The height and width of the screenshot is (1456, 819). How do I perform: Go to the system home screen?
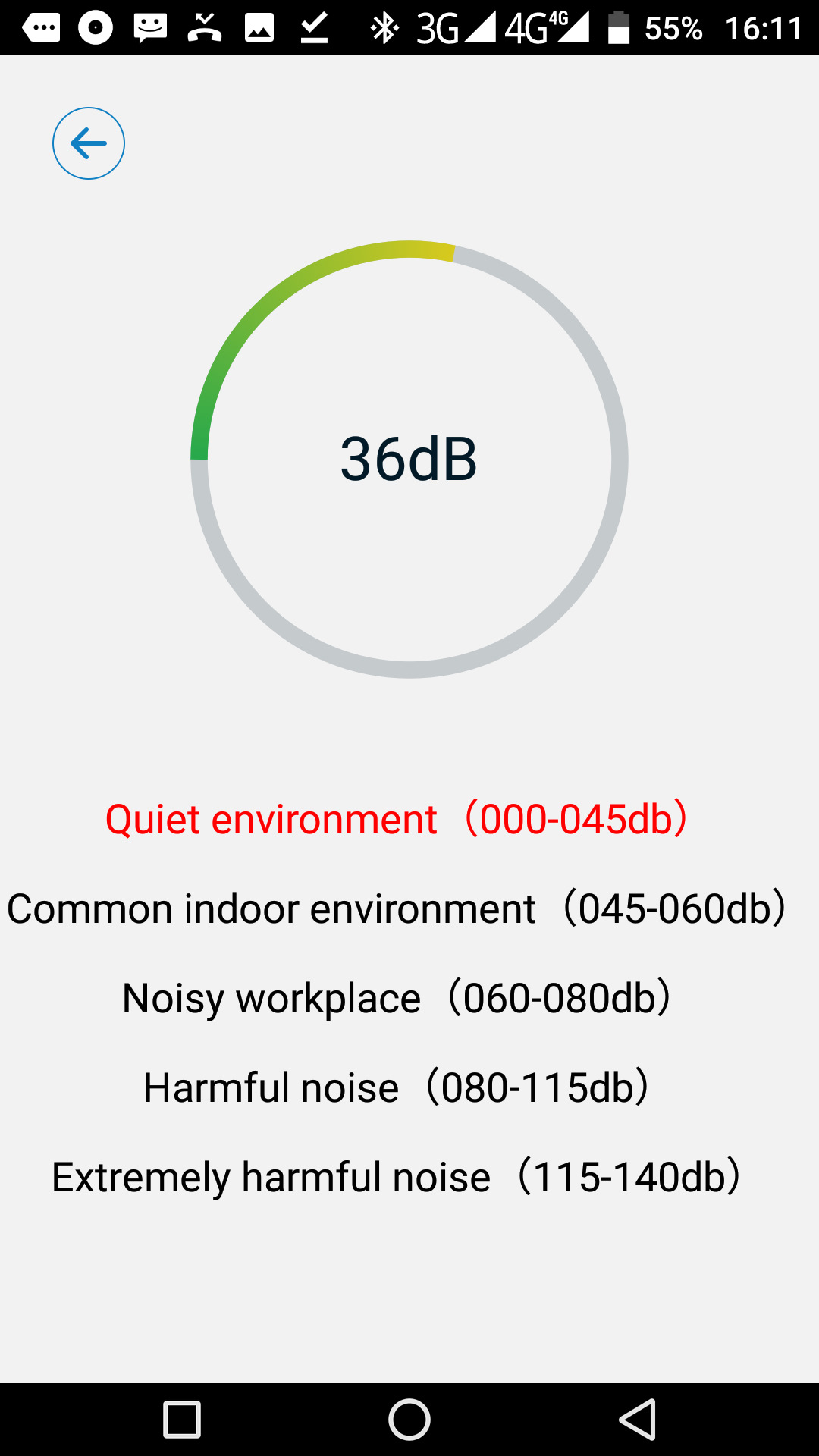(409, 1419)
